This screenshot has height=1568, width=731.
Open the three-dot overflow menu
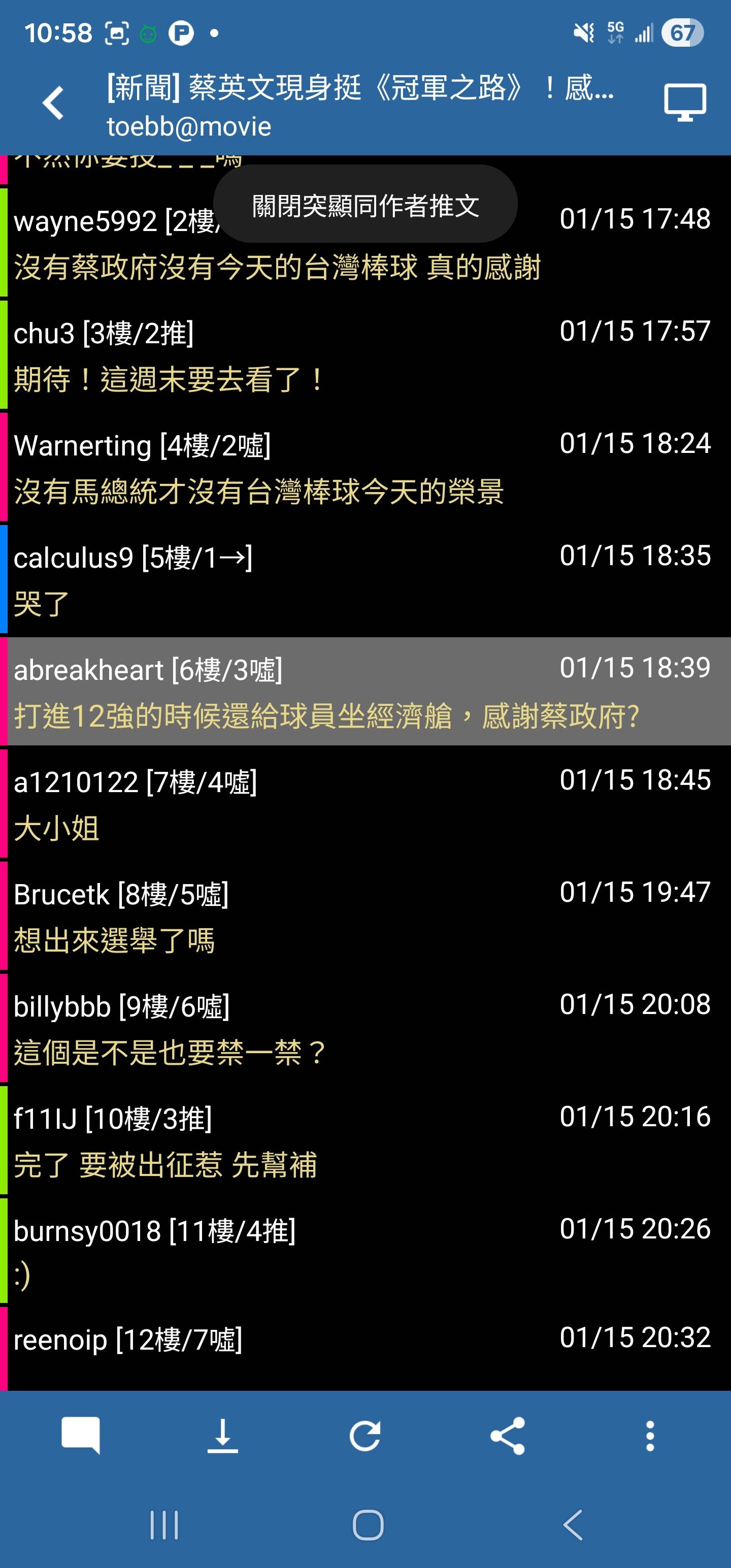[650, 1435]
